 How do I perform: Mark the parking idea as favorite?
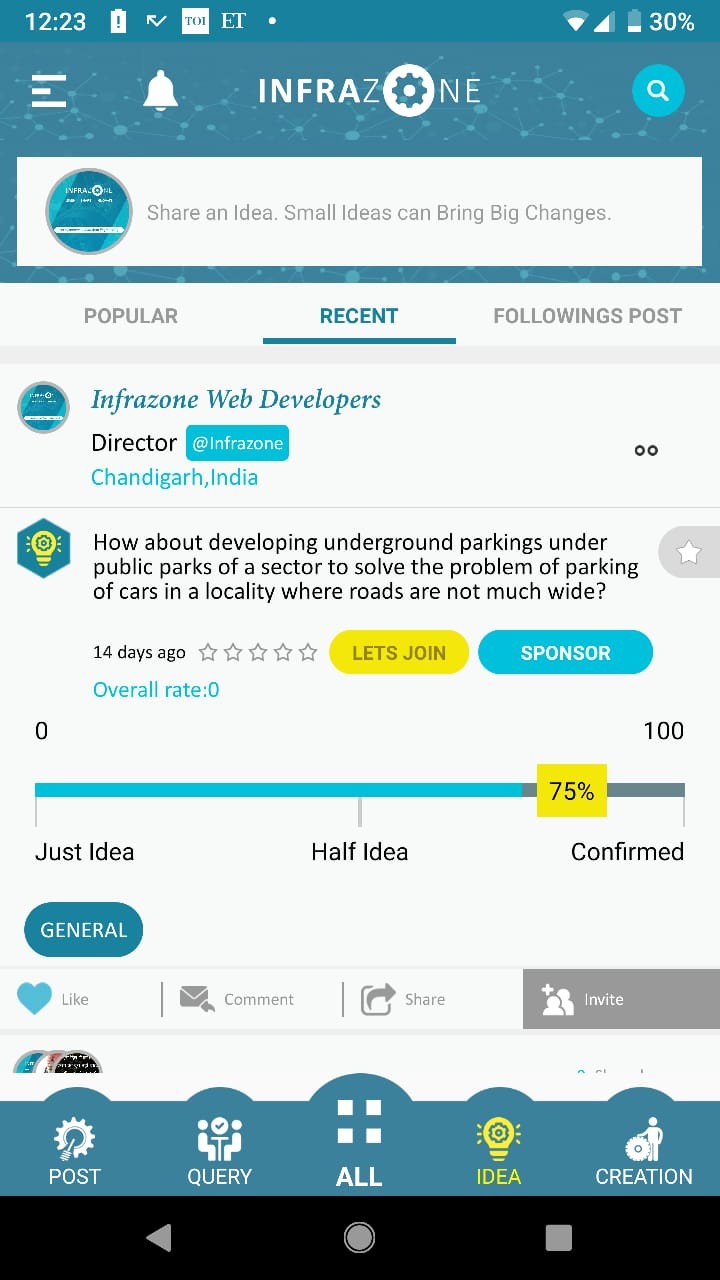pos(689,552)
